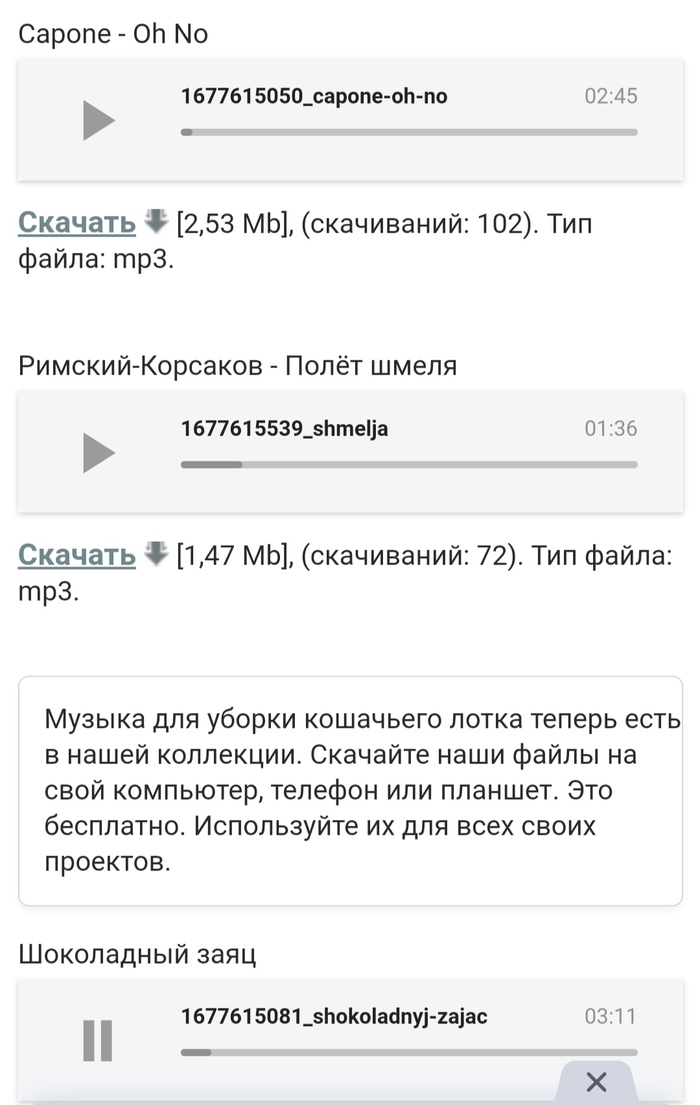The image size is (700, 1105).
Task: Seek within the capone-oh-no progress bar
Action: [x=408, y=132]
